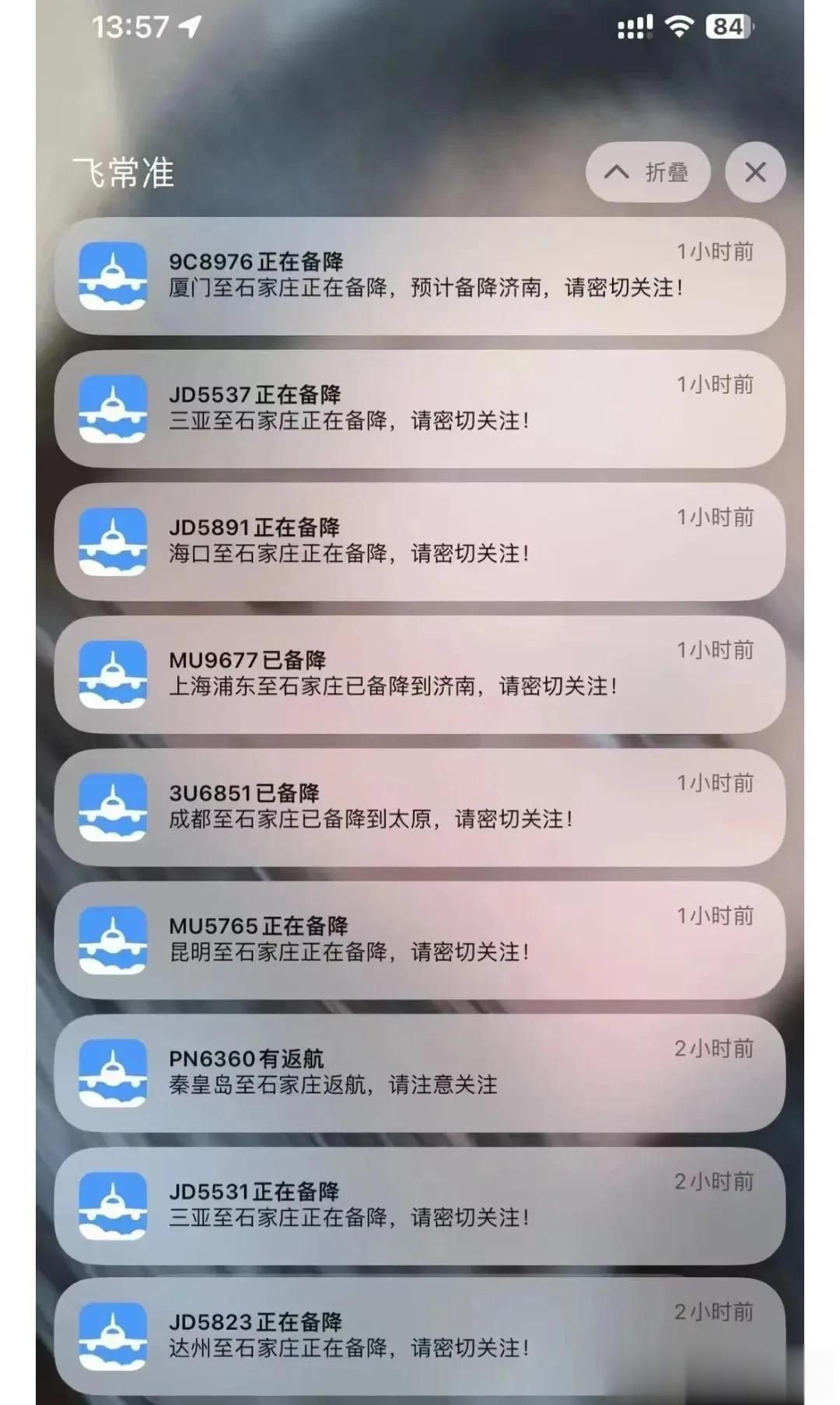Tap the 飞常准 group title label
The height and width of the screenshot is (1405, 840).
point(127,170)
